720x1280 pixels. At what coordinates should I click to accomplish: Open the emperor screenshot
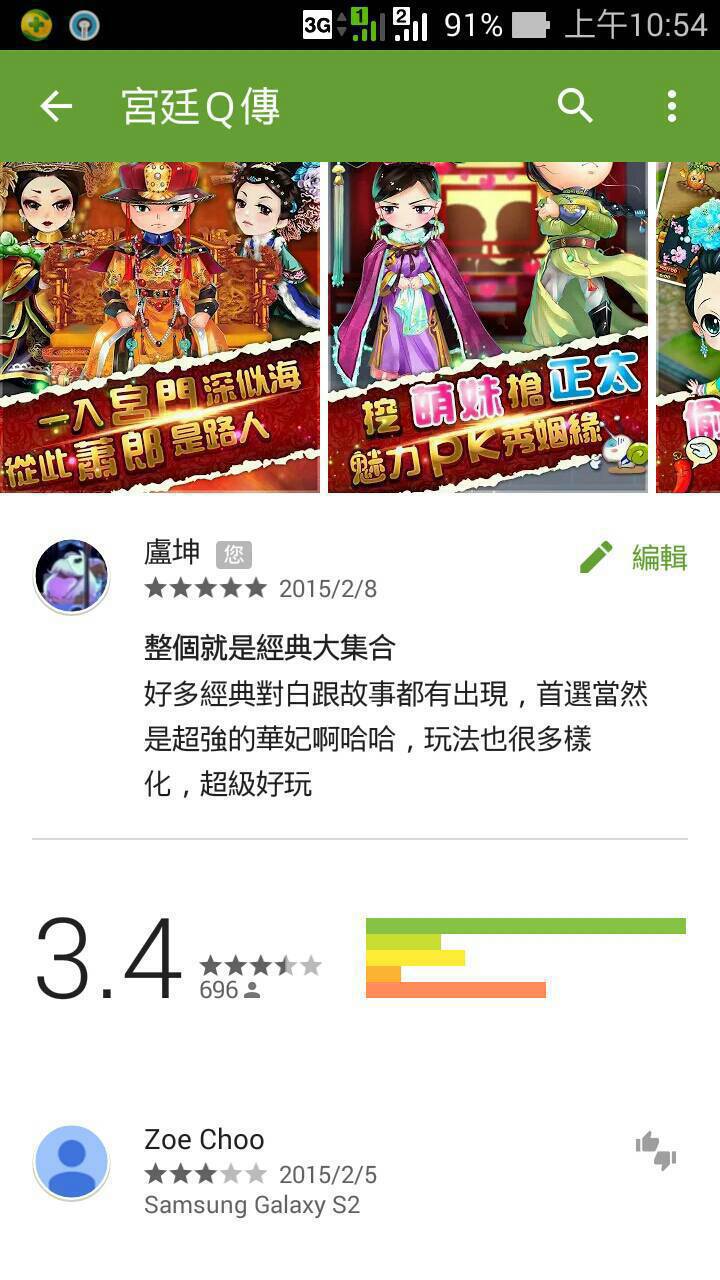[x=160, y=327]
